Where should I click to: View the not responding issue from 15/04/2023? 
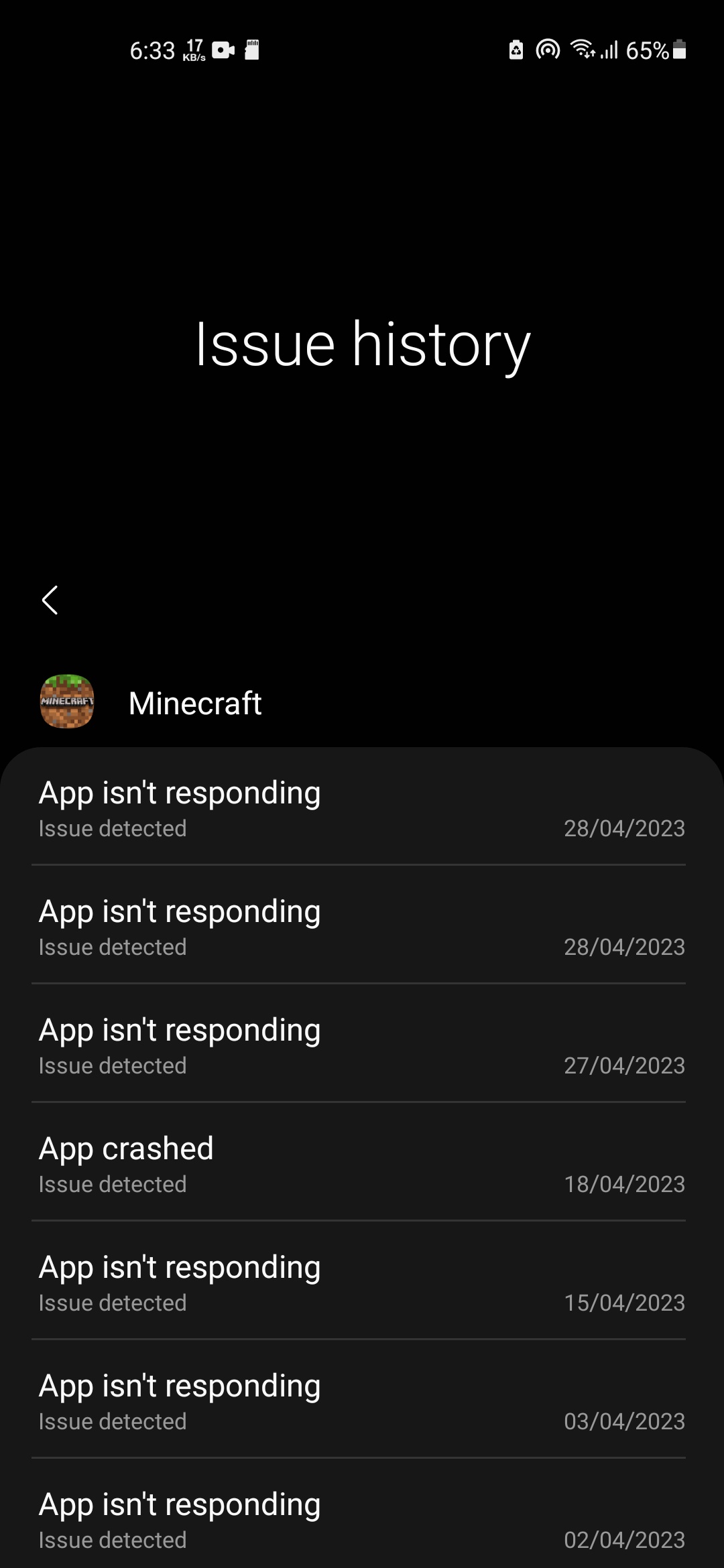(362, 1281)
